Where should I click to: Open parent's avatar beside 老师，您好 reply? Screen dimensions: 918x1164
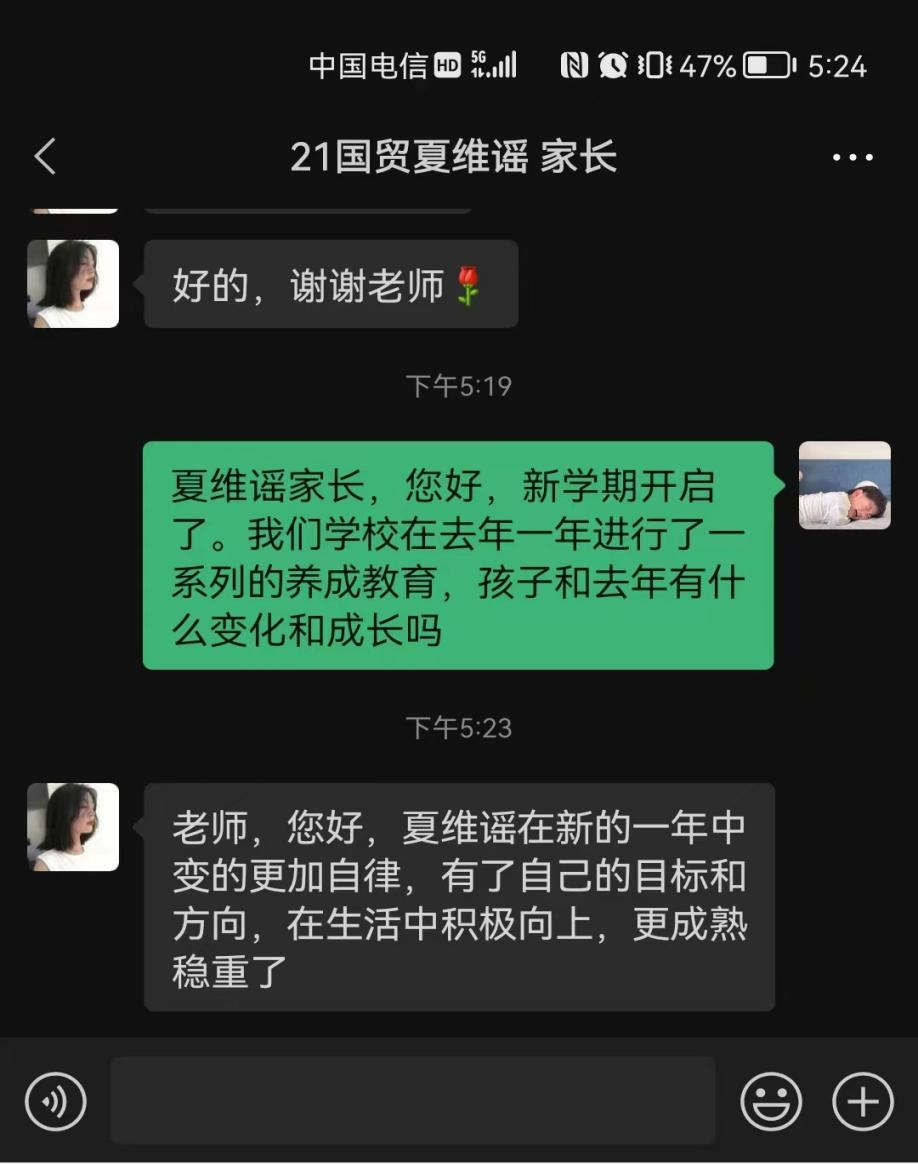(73, 827)
